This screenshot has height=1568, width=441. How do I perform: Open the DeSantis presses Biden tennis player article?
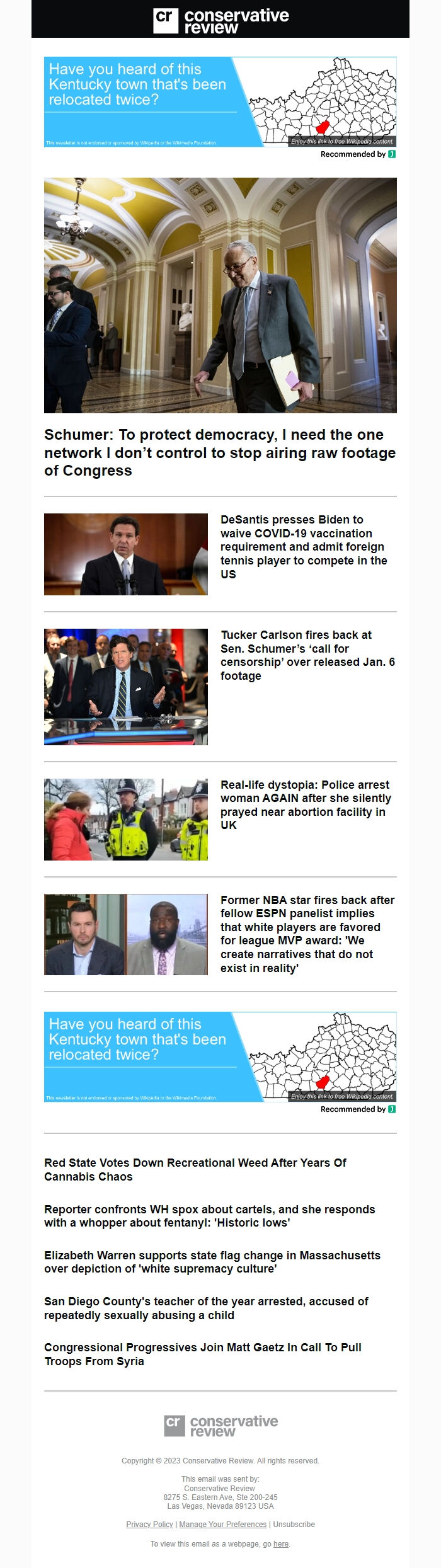[x=304, y=546]
